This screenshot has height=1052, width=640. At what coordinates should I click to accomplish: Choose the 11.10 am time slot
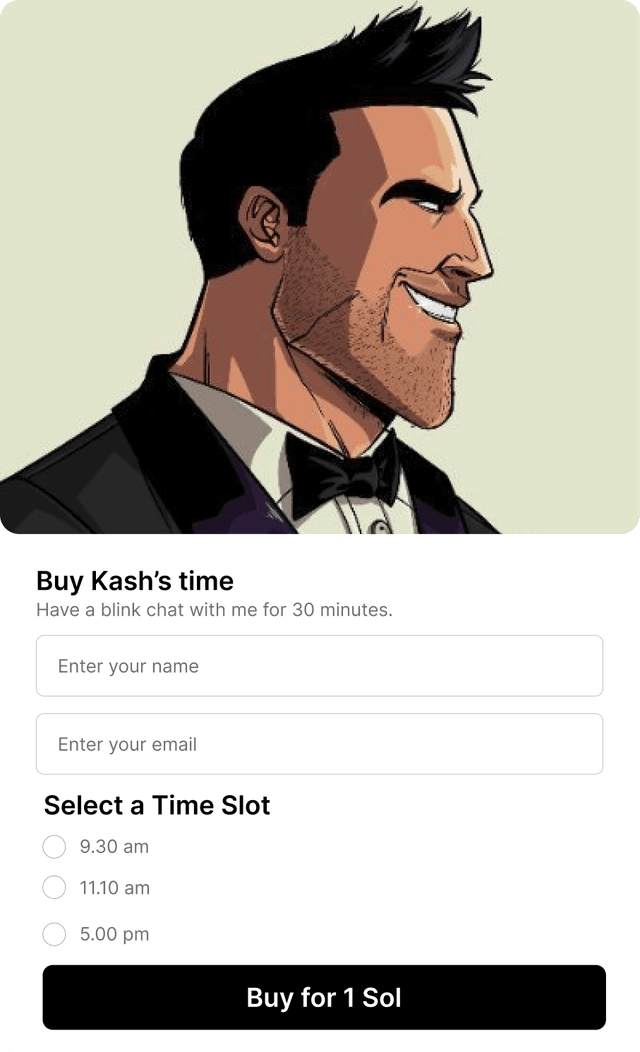point(54,887)
